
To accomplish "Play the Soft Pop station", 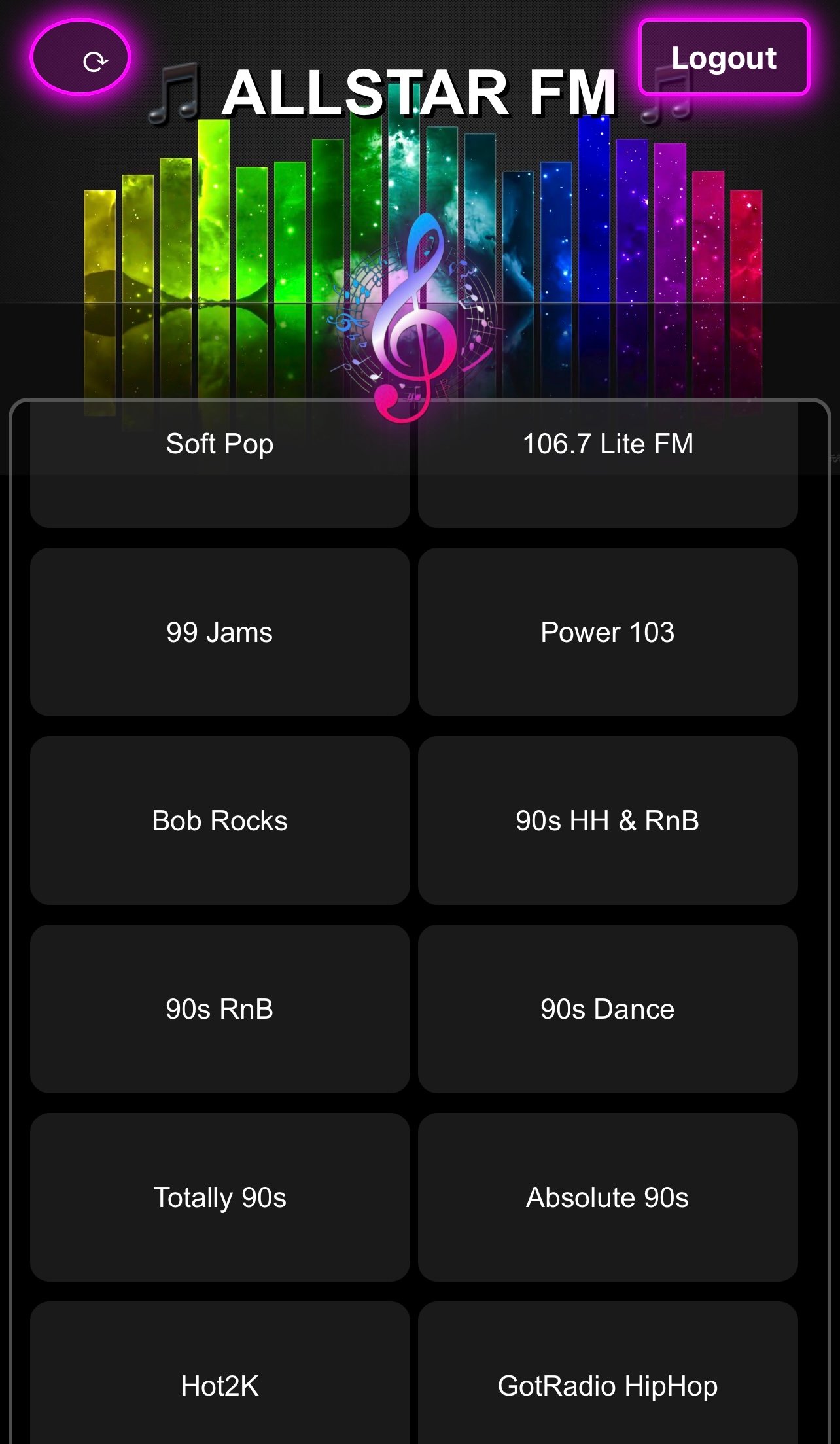I will 220,465.
